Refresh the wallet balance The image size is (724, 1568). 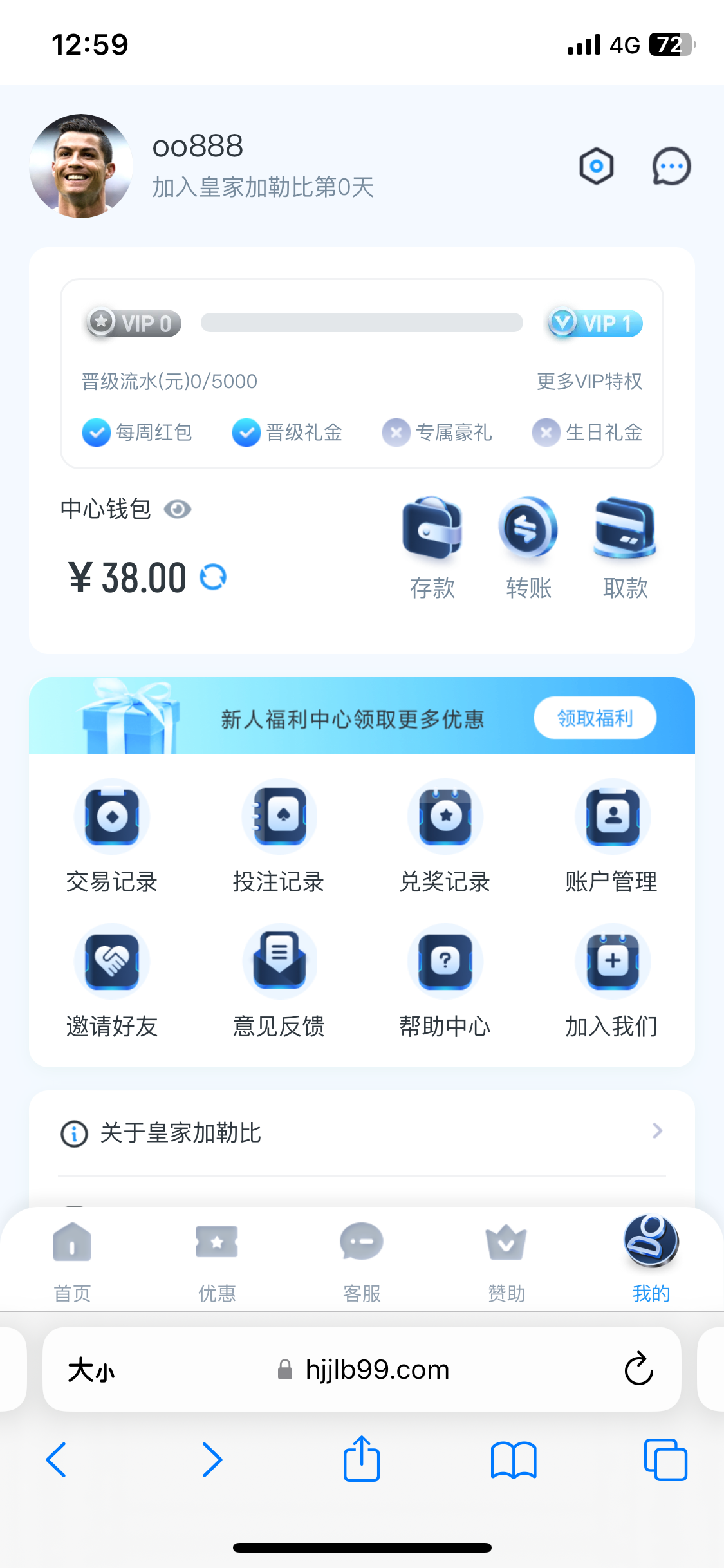[x=213, y=577]
